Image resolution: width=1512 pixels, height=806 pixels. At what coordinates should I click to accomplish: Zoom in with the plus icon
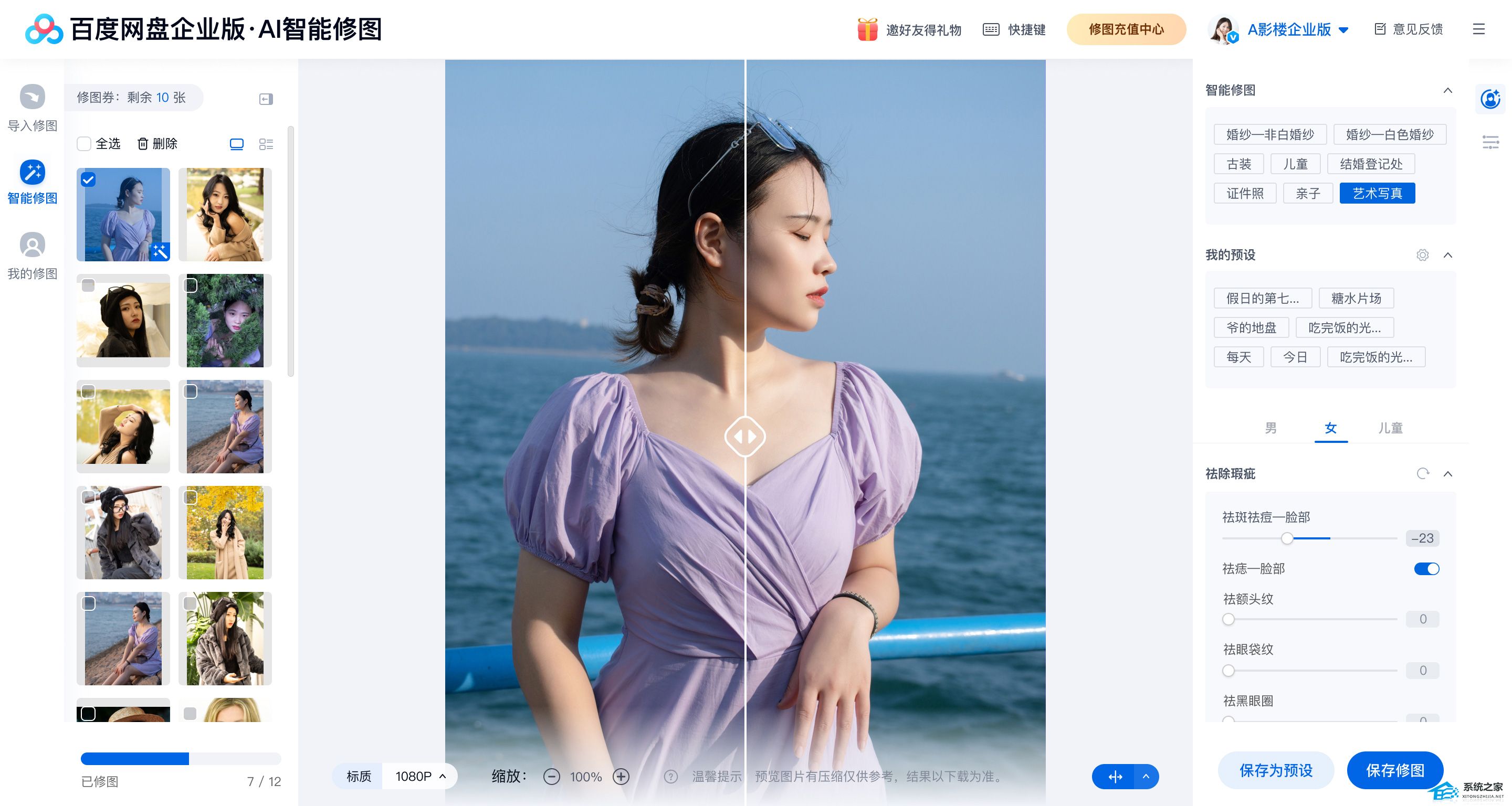(x=621, y=777)
